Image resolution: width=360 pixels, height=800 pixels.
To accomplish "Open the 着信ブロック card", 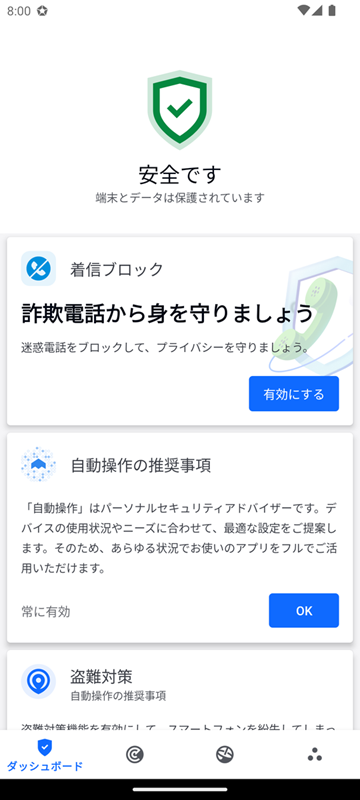I will pos(179,331).
